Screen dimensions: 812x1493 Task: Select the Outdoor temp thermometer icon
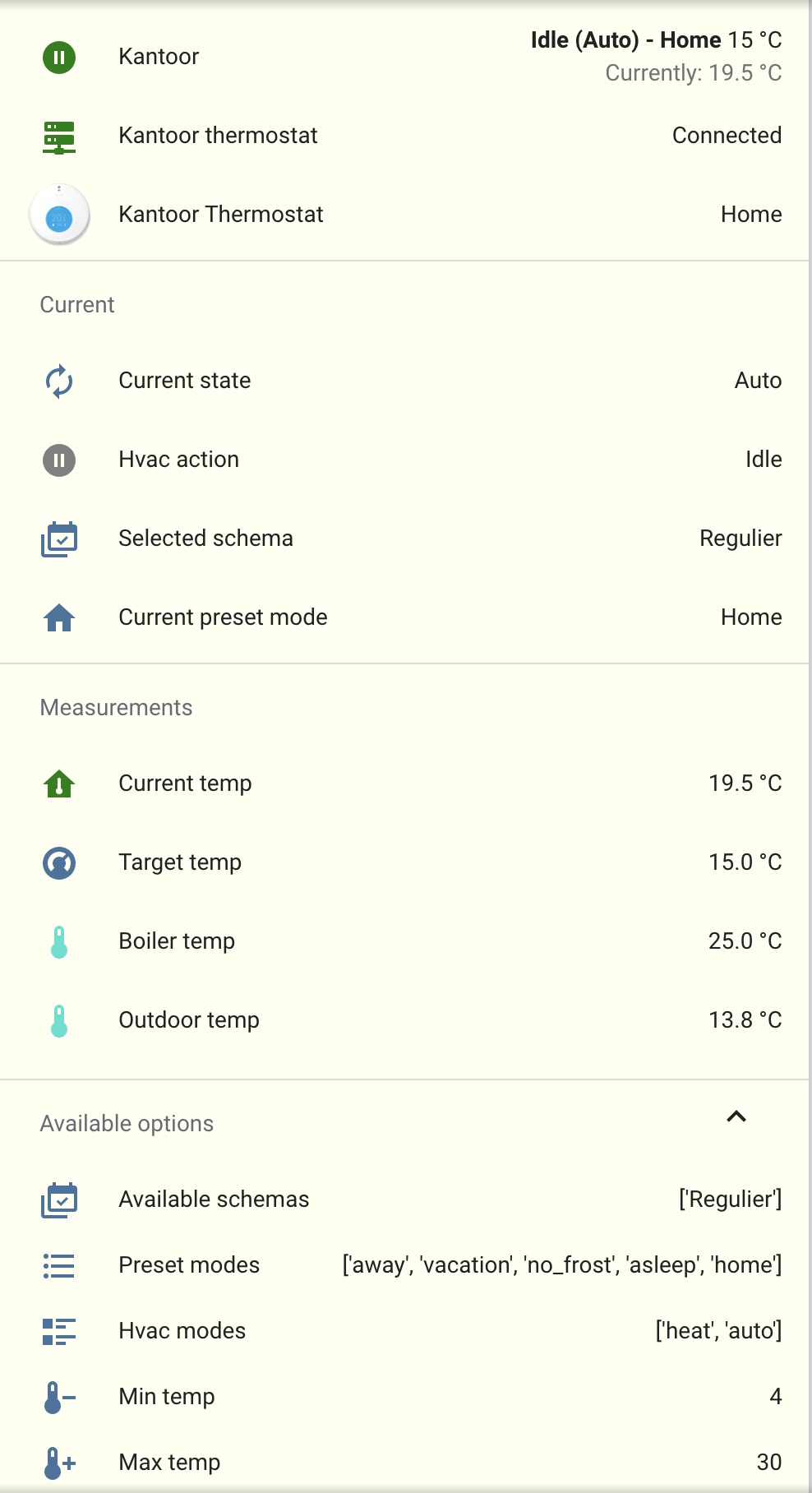click(x=58, y=1019)
